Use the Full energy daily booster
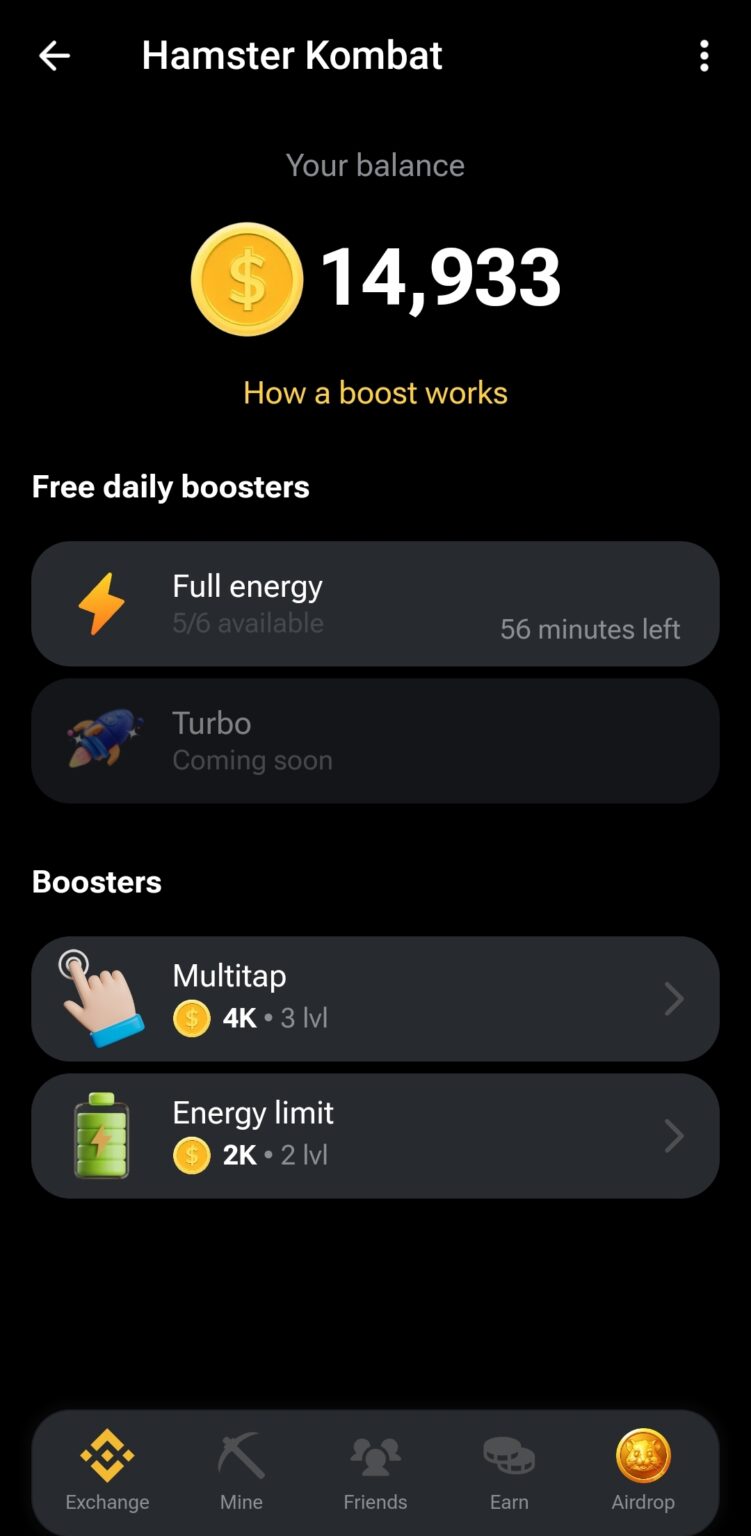This screenshot has height=1536, width=751. tap(375, 604)
